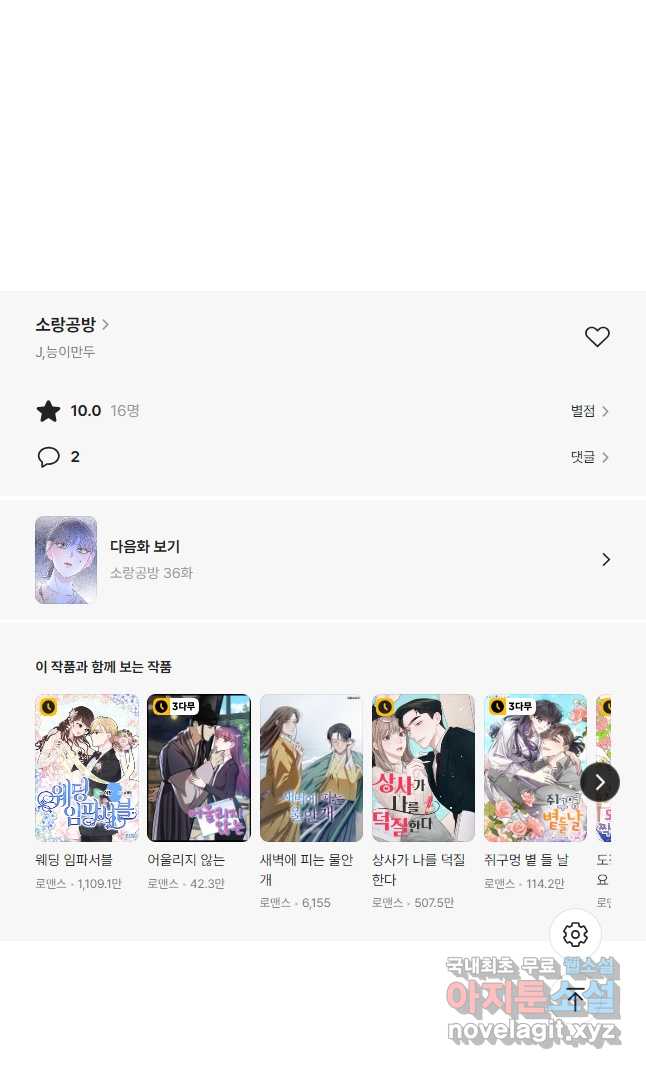Open the 쥐구멍 볕 들 날 webtoon card

click(x=535, y=768)
